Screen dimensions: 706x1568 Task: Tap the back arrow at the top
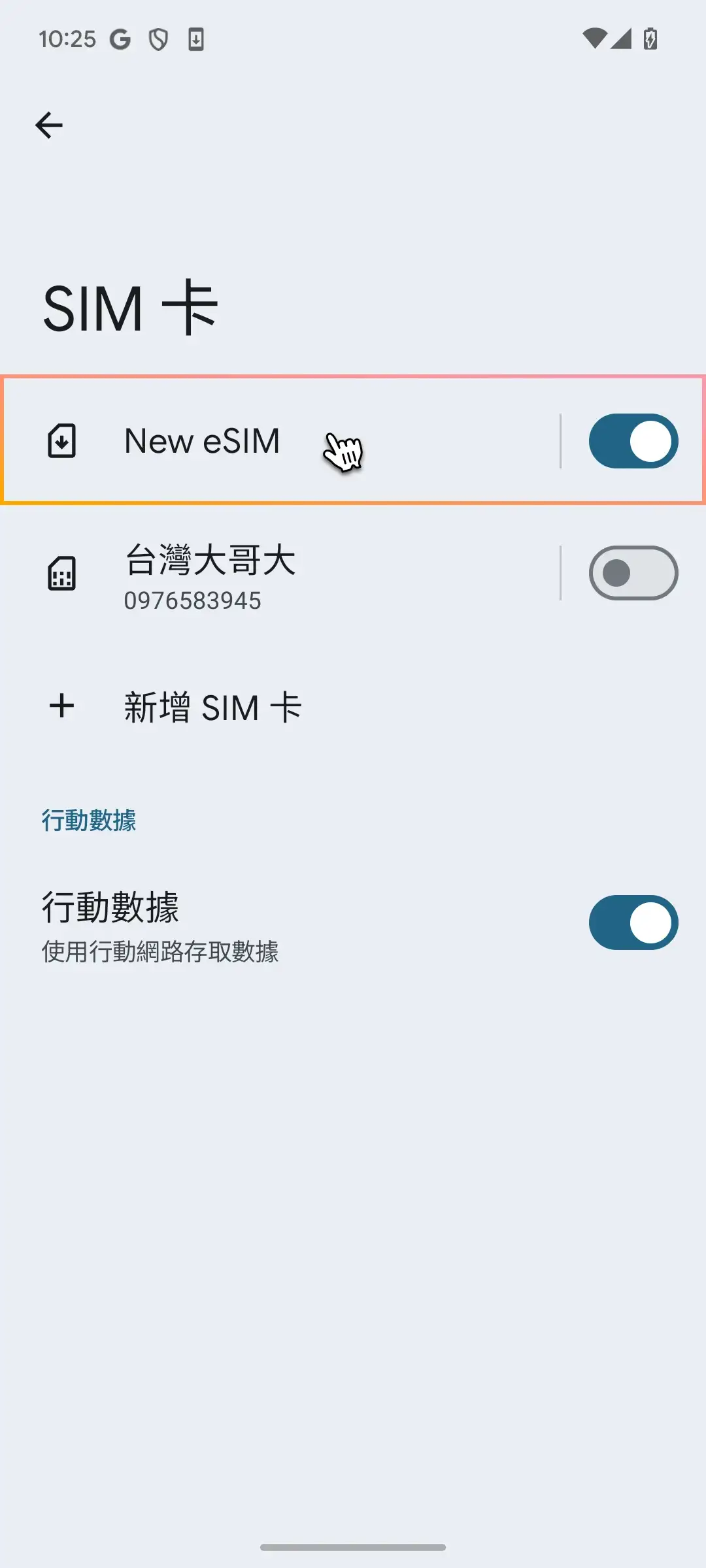(x=48, y=125)
